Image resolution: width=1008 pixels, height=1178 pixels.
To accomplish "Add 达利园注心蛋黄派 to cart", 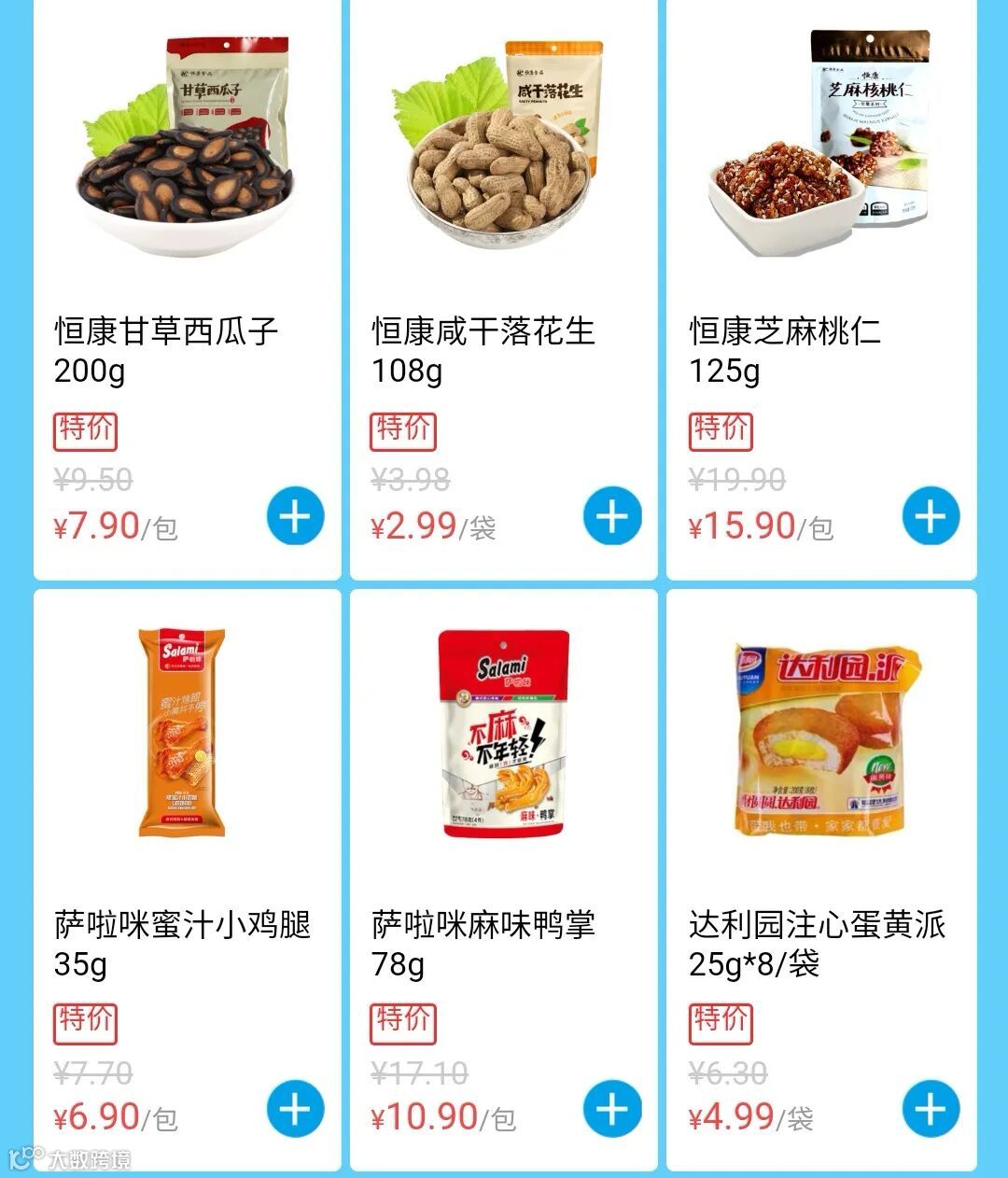I will pos(931,1109).
